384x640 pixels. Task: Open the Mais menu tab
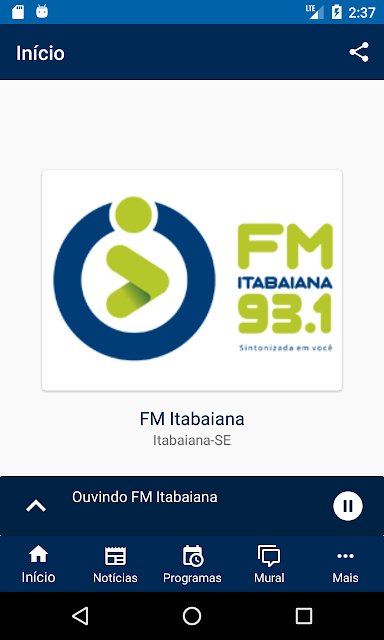(345, 564)
